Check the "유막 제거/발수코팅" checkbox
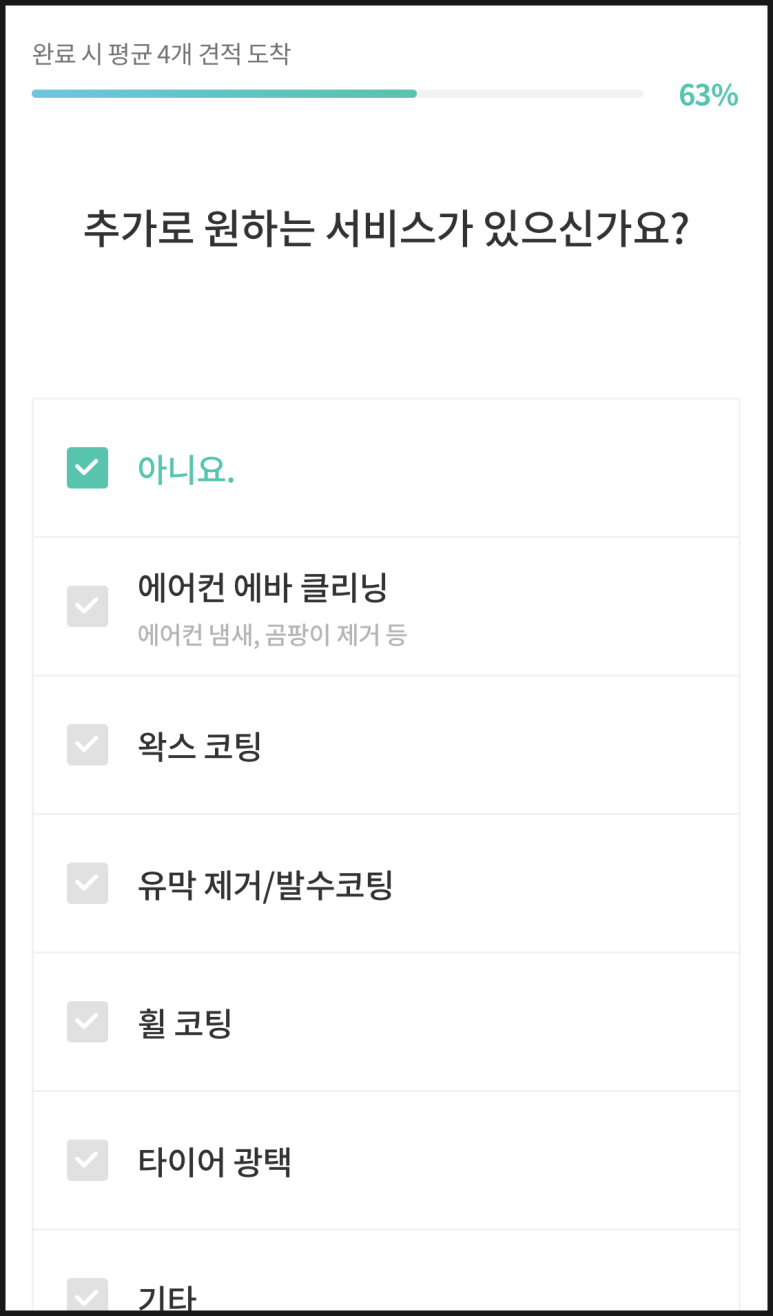Screen dimensions: 773x1316 click(87, 883)
